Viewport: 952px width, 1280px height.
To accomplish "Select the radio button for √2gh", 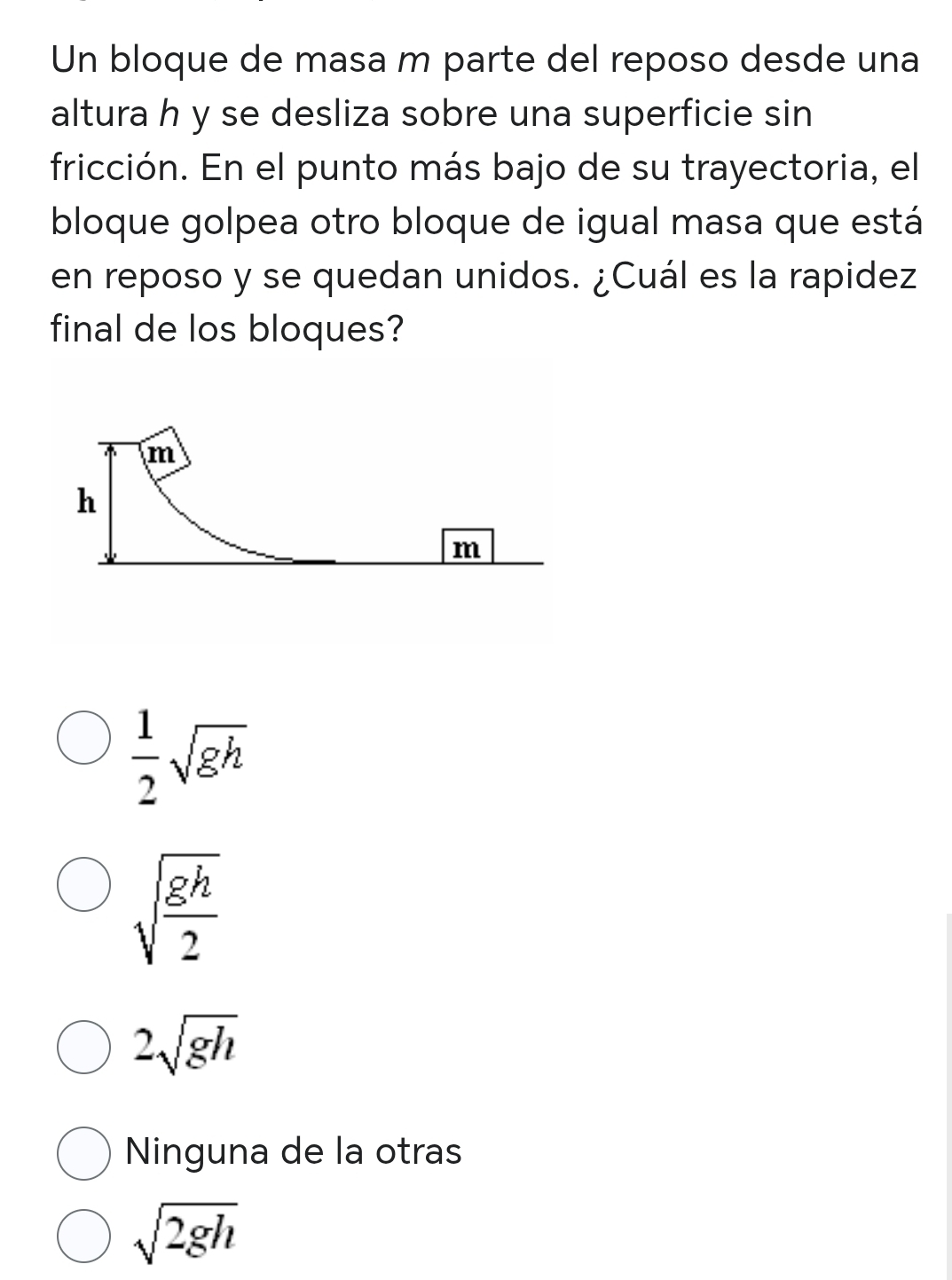I will point(83,1234).
